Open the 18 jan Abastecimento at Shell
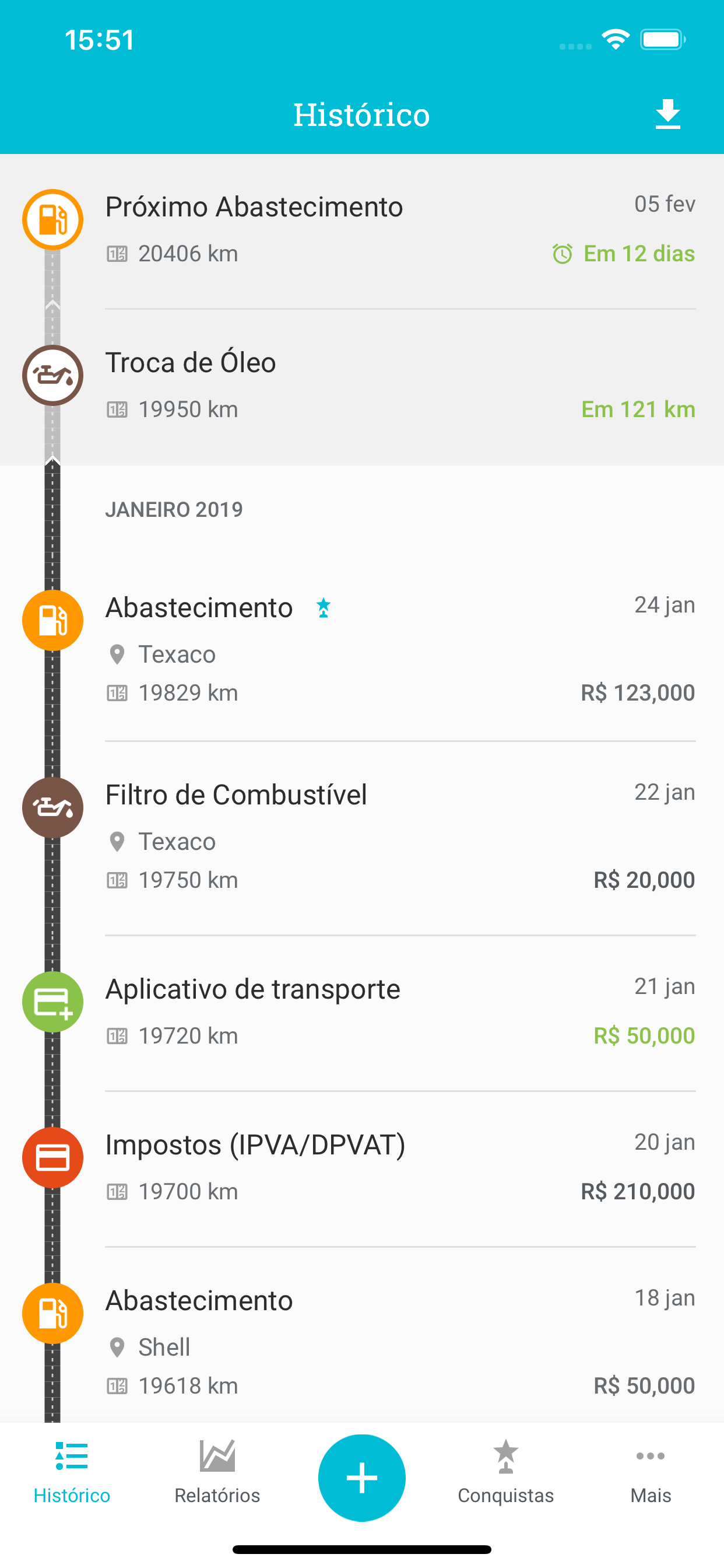 [x=399, y=1342]
